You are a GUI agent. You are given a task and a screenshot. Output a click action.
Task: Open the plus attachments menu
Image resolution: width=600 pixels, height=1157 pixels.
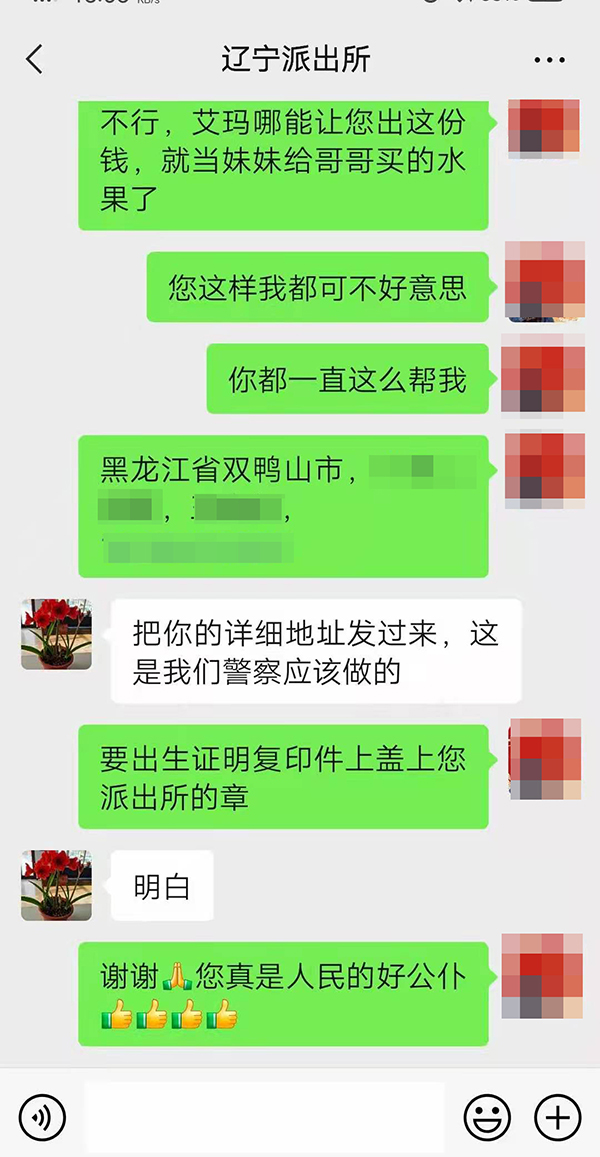pyautogui.click(x=557, y=1116)
